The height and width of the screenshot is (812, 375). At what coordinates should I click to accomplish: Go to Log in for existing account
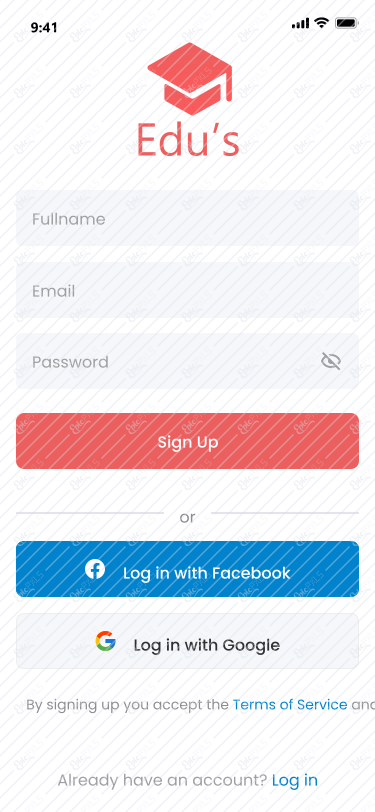click(x=295, y=780)
